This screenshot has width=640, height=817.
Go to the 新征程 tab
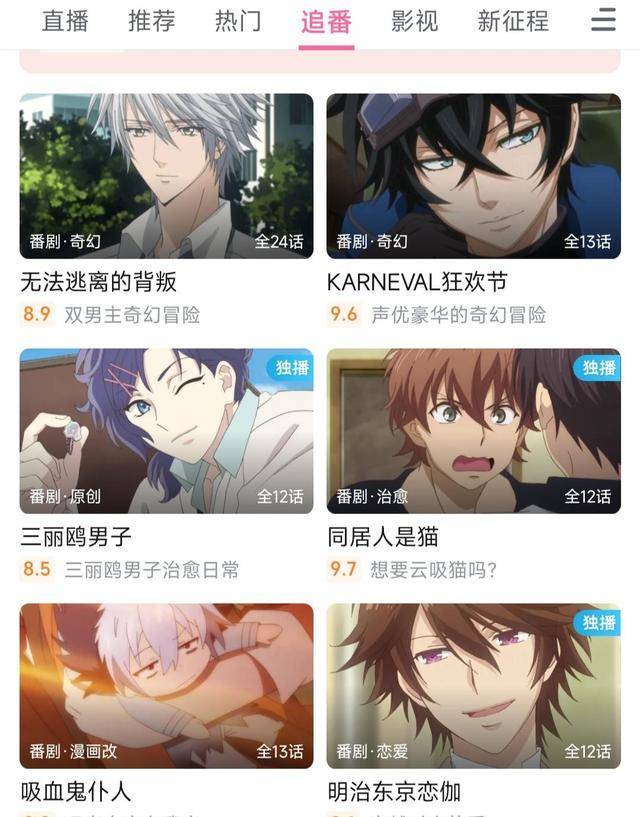[x=513, y=20]
